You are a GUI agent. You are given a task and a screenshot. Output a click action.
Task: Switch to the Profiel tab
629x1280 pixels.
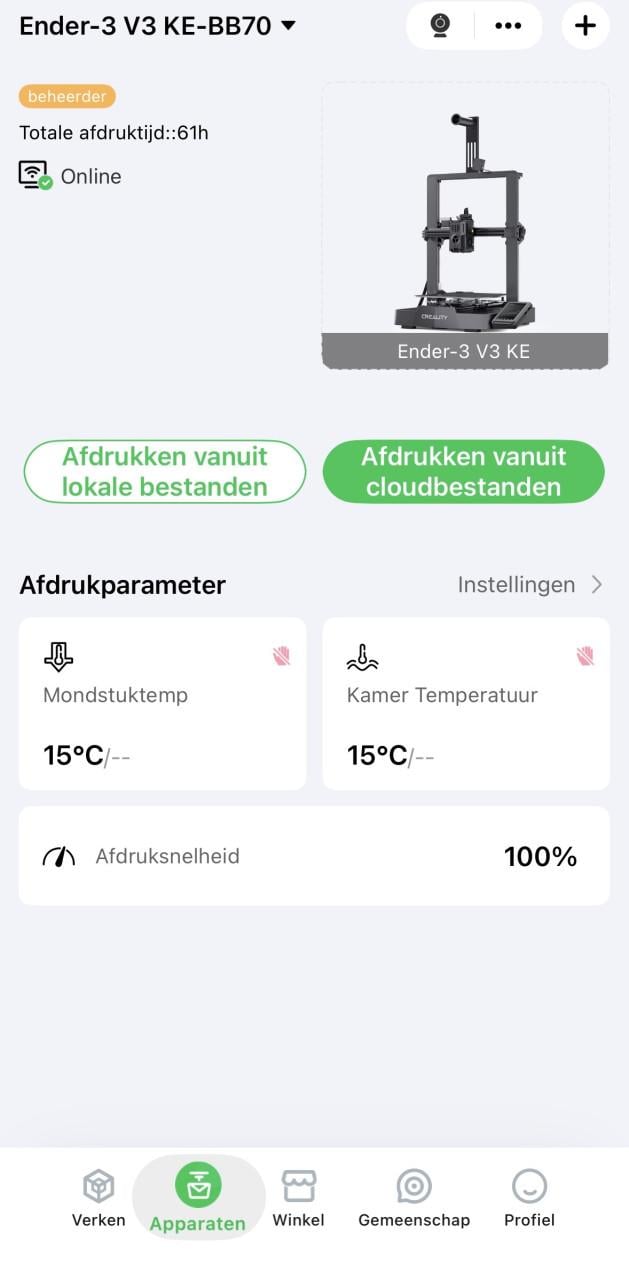tap(529, 1198)
